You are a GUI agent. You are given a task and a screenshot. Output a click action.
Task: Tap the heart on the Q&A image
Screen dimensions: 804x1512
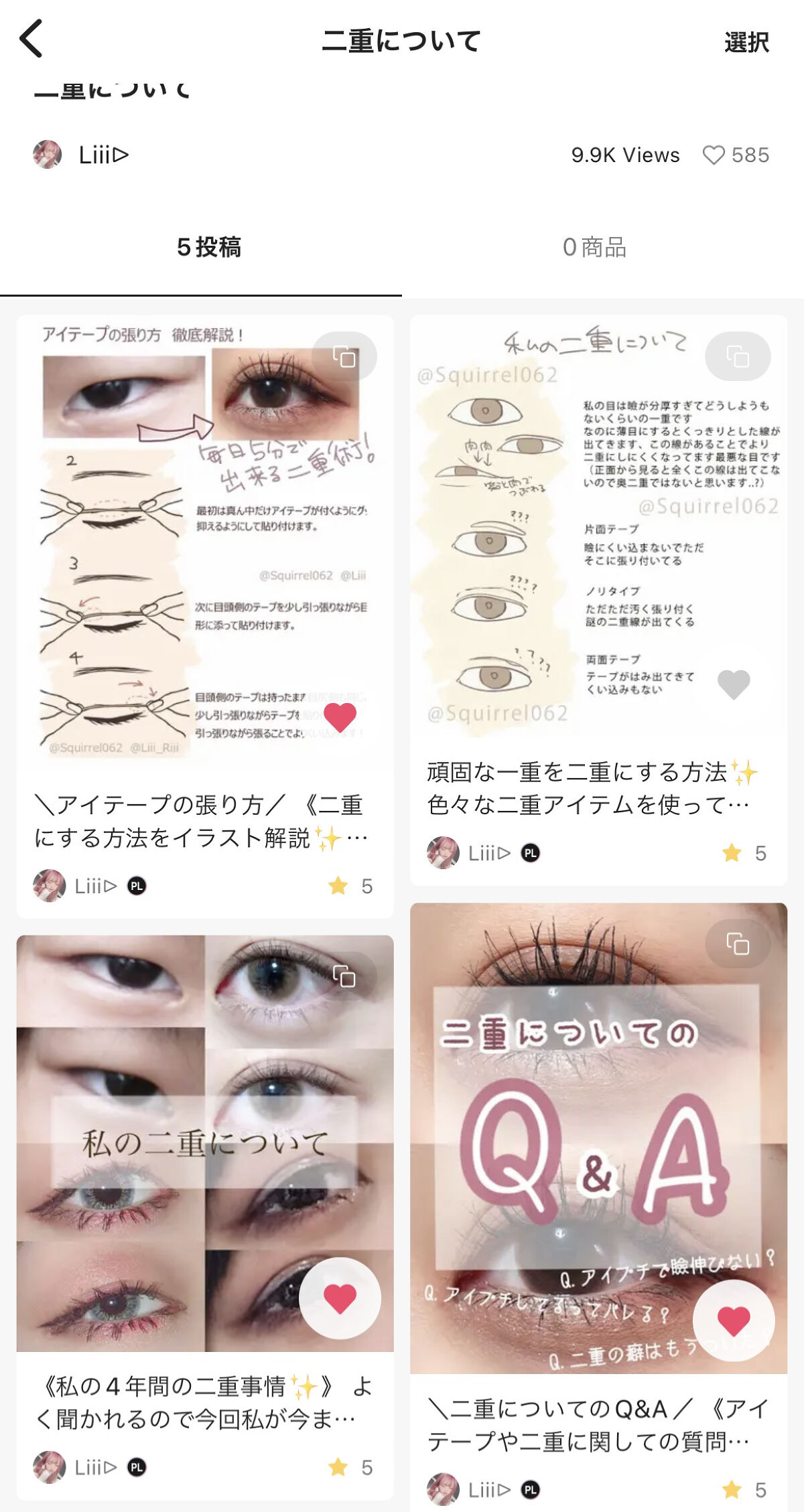pos(734,1320)
